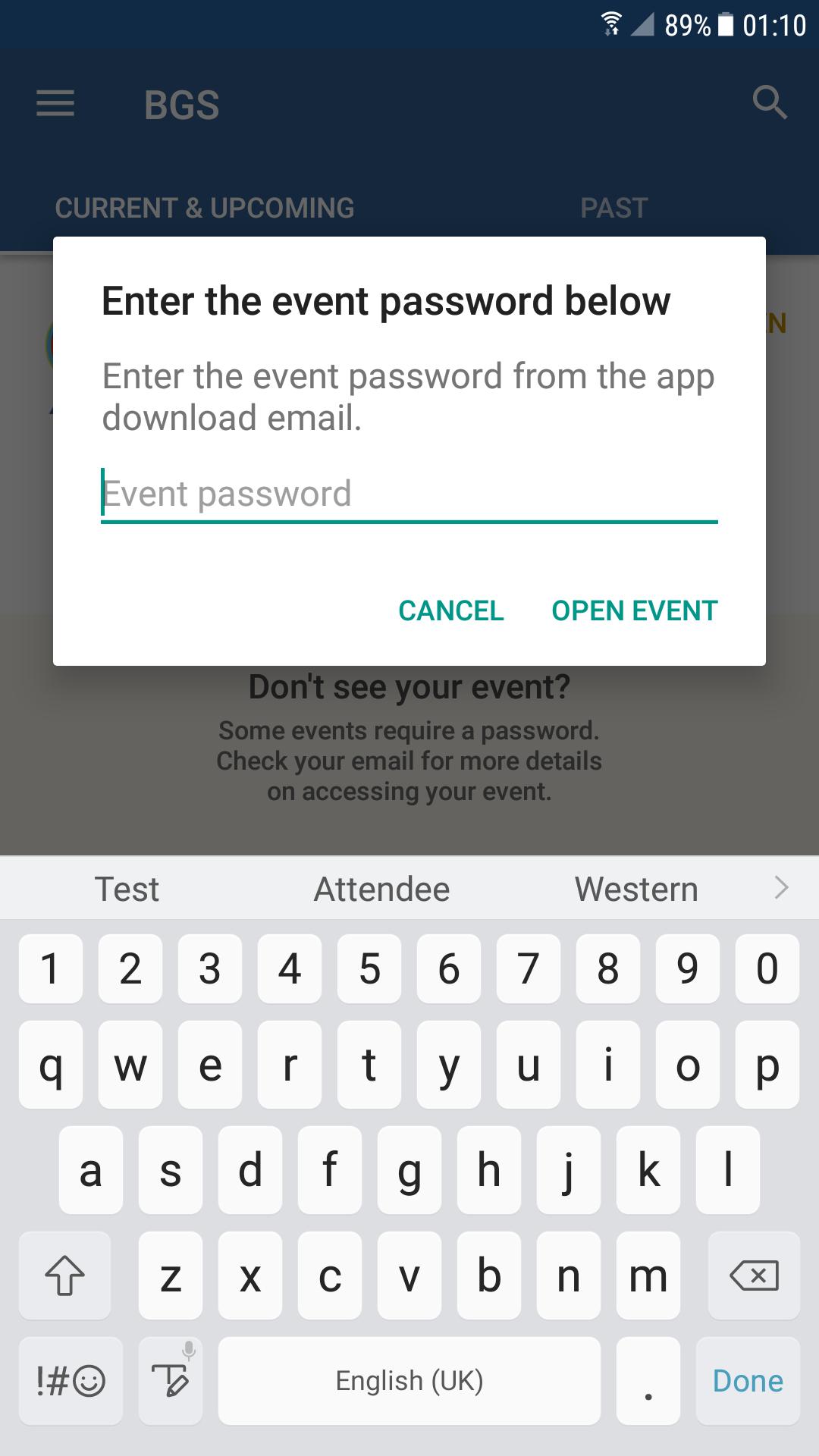
Task: Cancel the event password dialog
Action: 450,610
